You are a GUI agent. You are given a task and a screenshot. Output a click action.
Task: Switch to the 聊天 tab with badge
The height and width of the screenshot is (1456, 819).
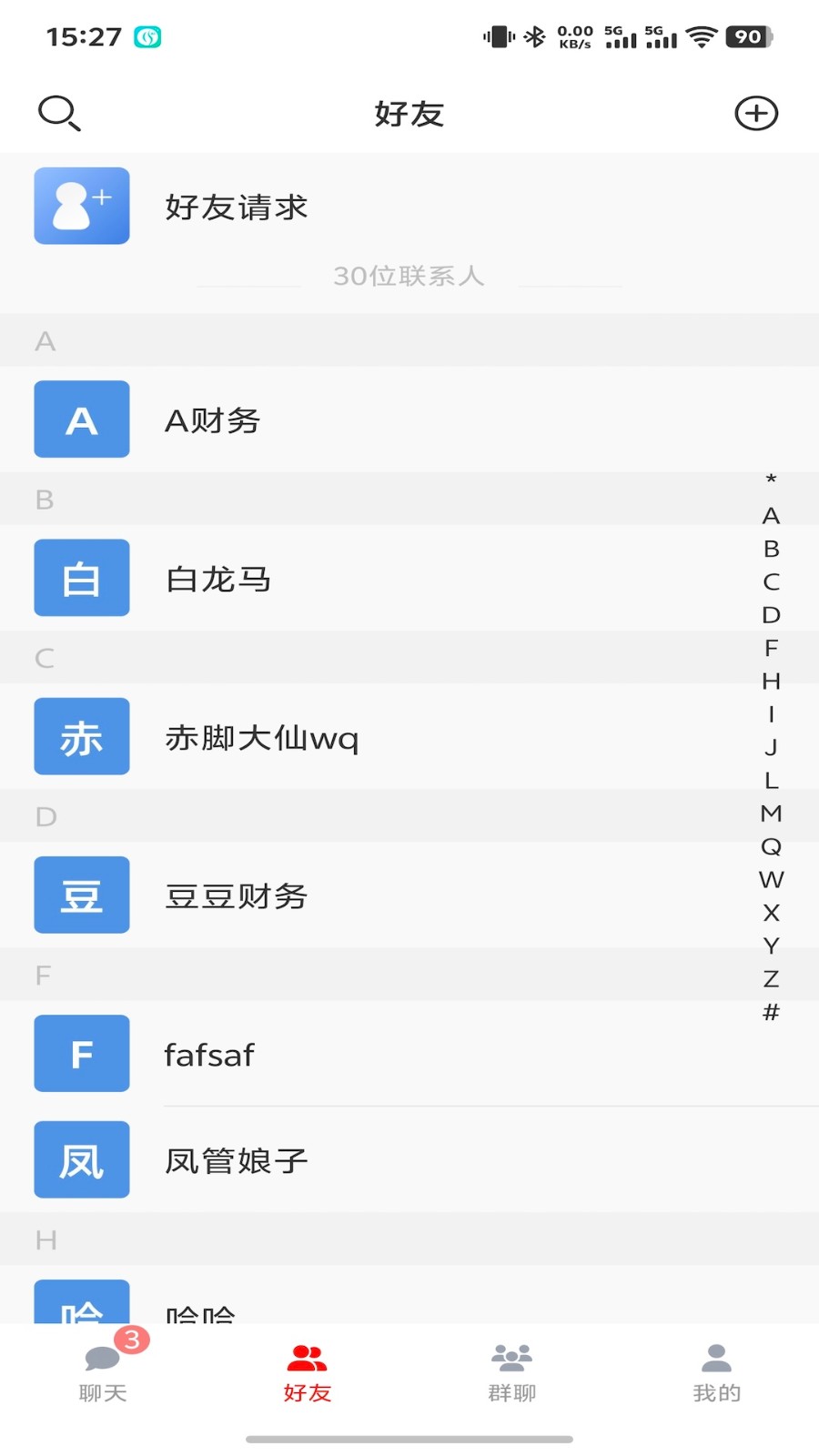click(102, 1374)
